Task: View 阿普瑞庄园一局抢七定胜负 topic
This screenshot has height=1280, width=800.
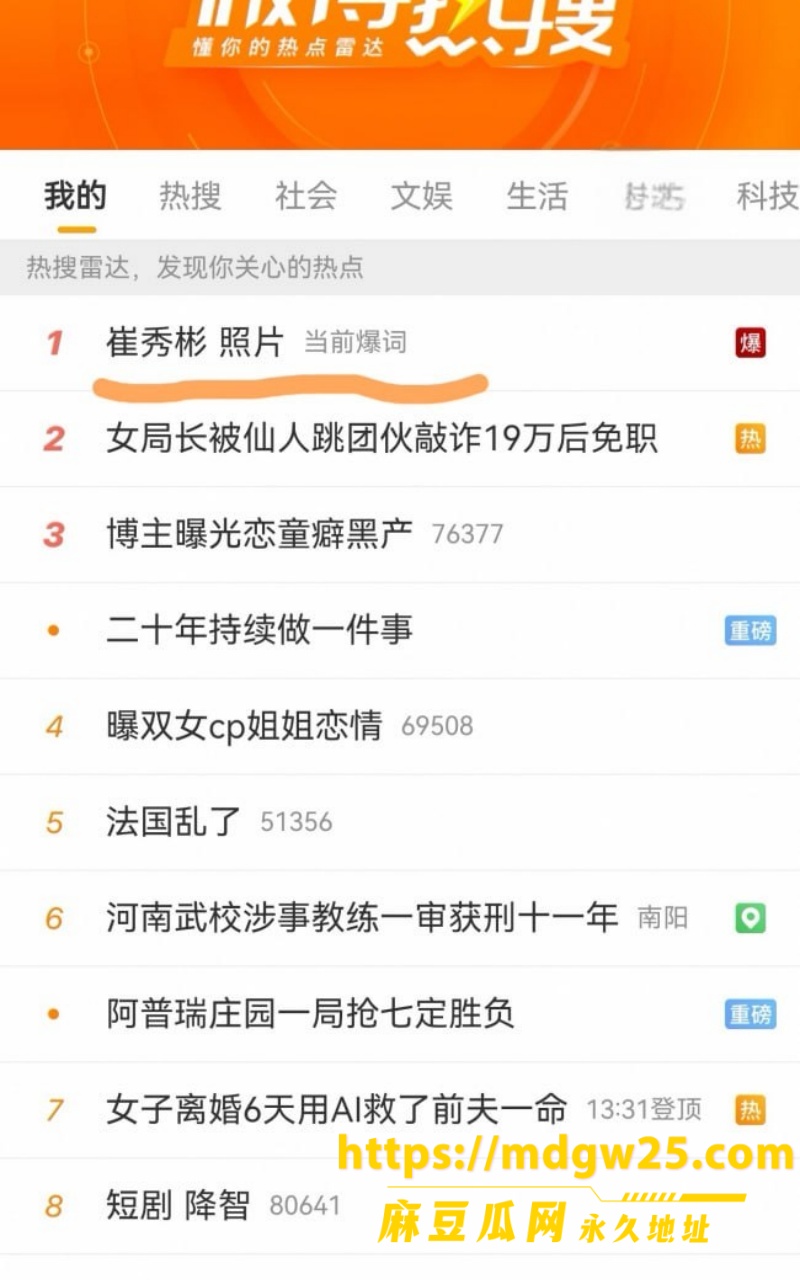Action: 400,1015
